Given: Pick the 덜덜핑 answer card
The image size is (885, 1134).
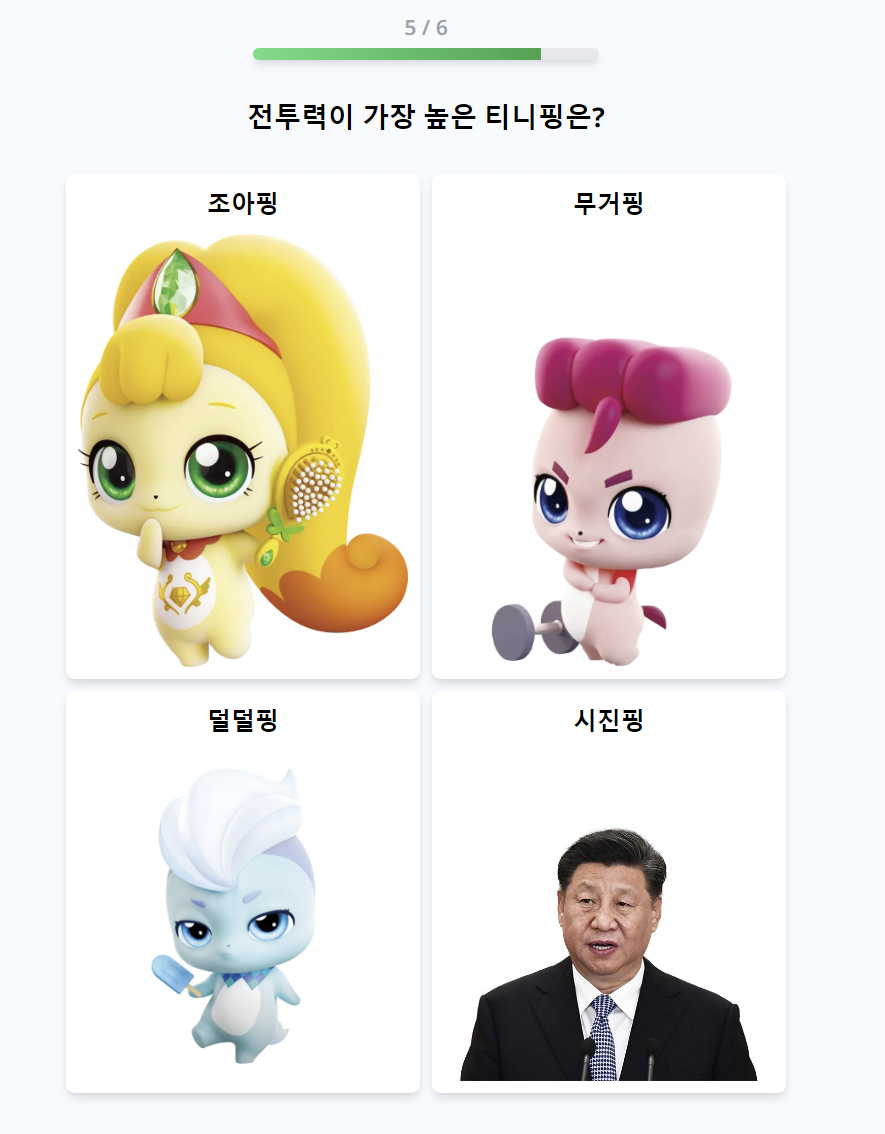Looking at the screenshot, I should [x=243, y=891].
